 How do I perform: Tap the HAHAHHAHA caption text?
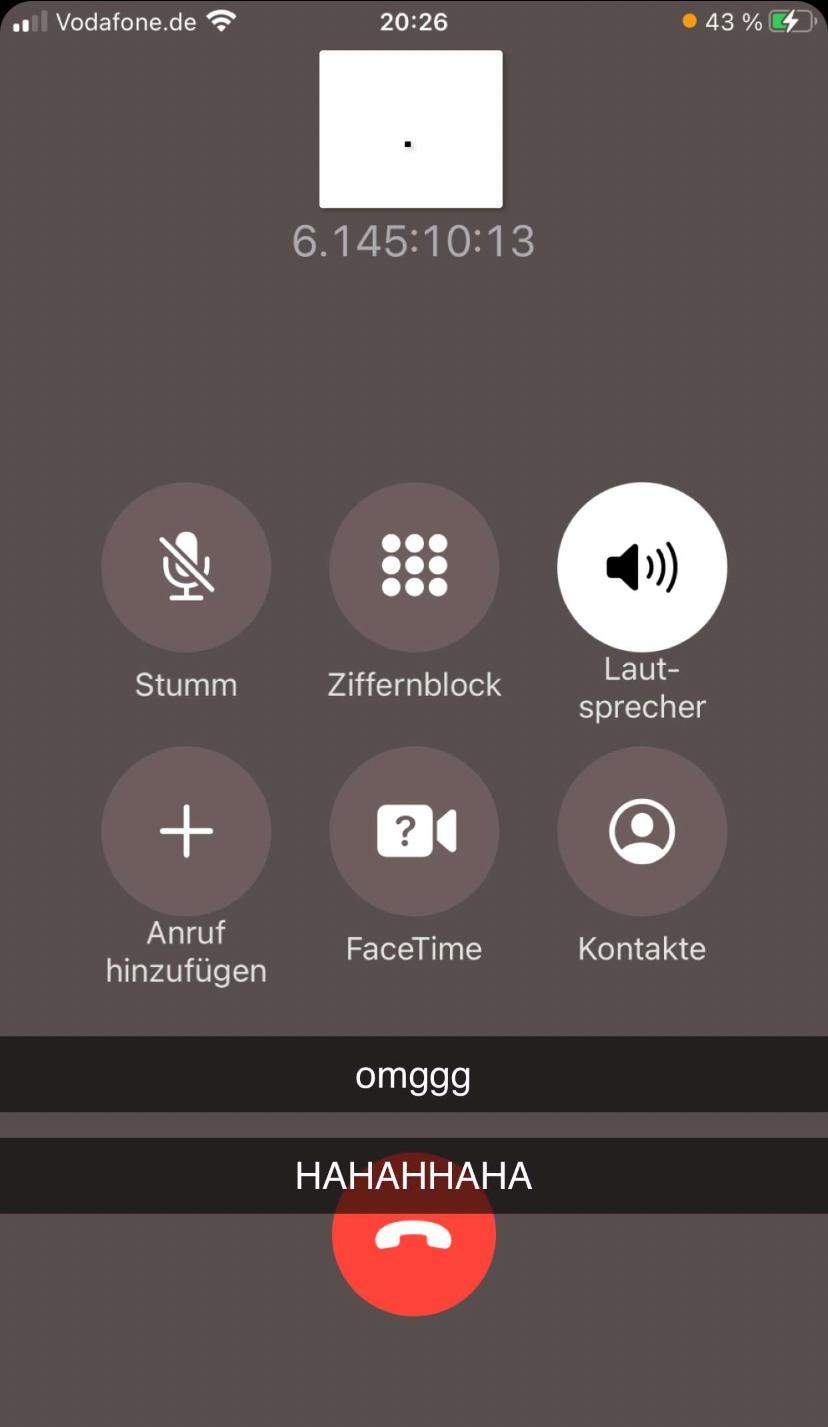413,1175
